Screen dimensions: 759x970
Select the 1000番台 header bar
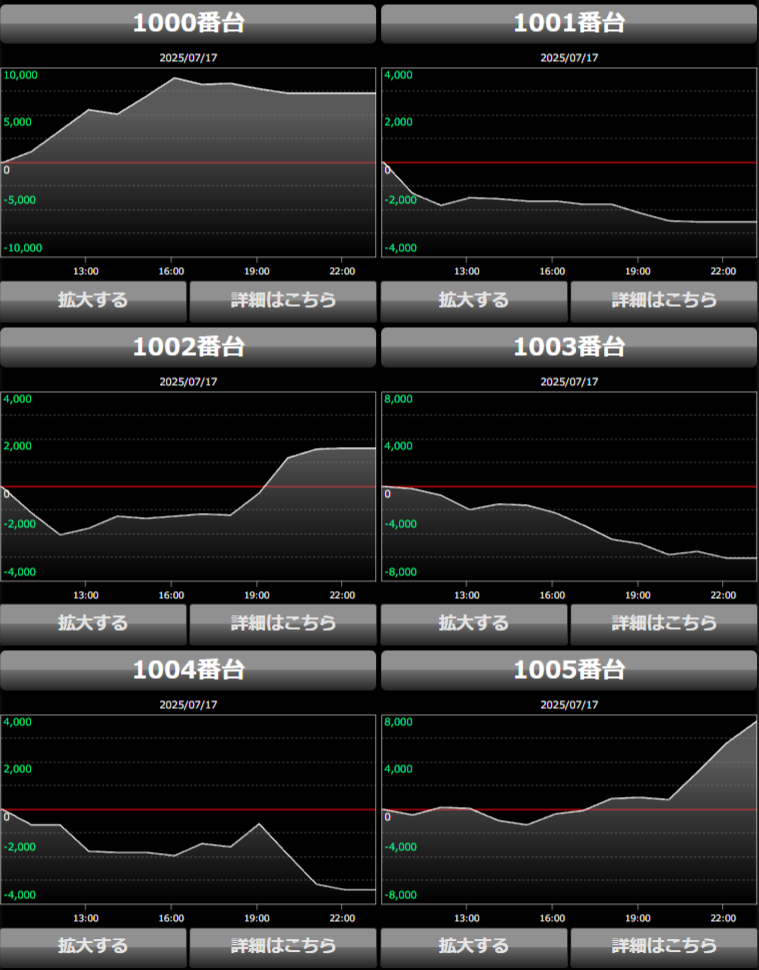click(x=188, y=23)
